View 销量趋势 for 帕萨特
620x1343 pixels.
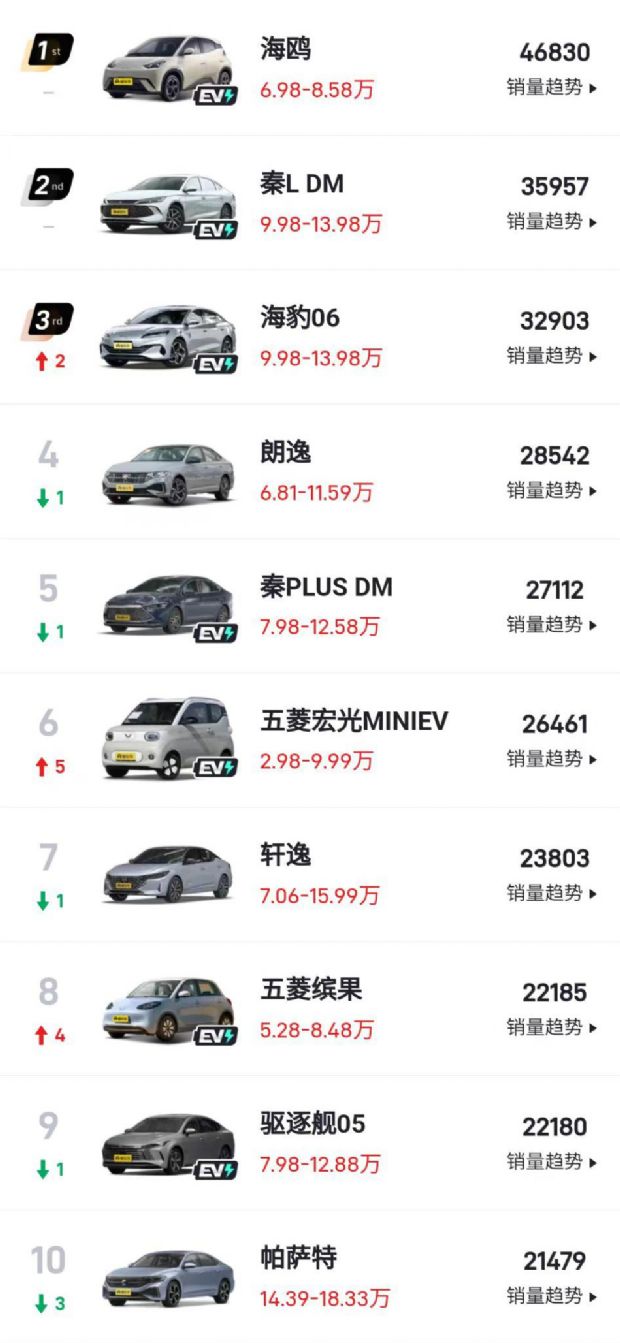[551, 1296]
